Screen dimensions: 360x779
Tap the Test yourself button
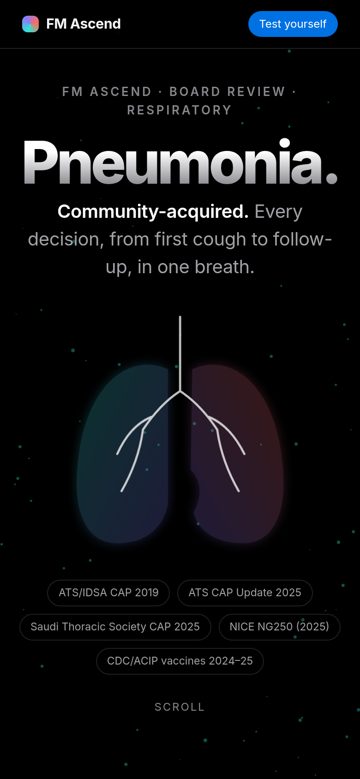coord(293,24)
